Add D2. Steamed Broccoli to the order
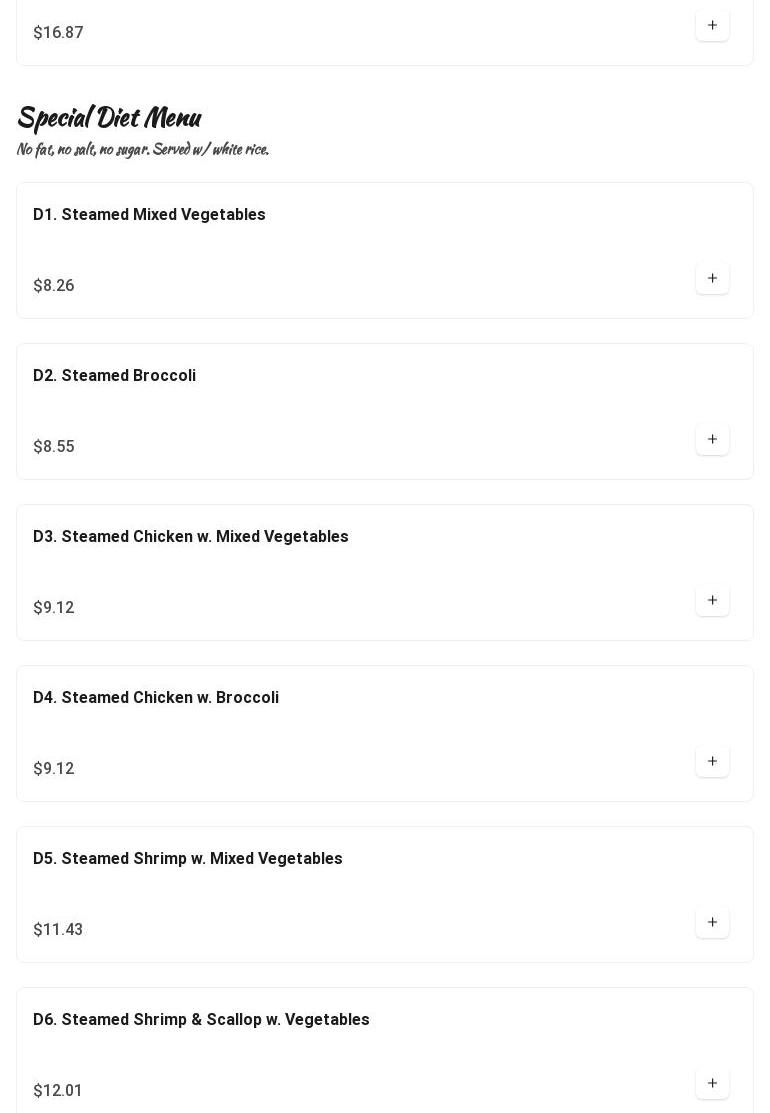Screen dimensions: 770x1113 coord(712,440)
